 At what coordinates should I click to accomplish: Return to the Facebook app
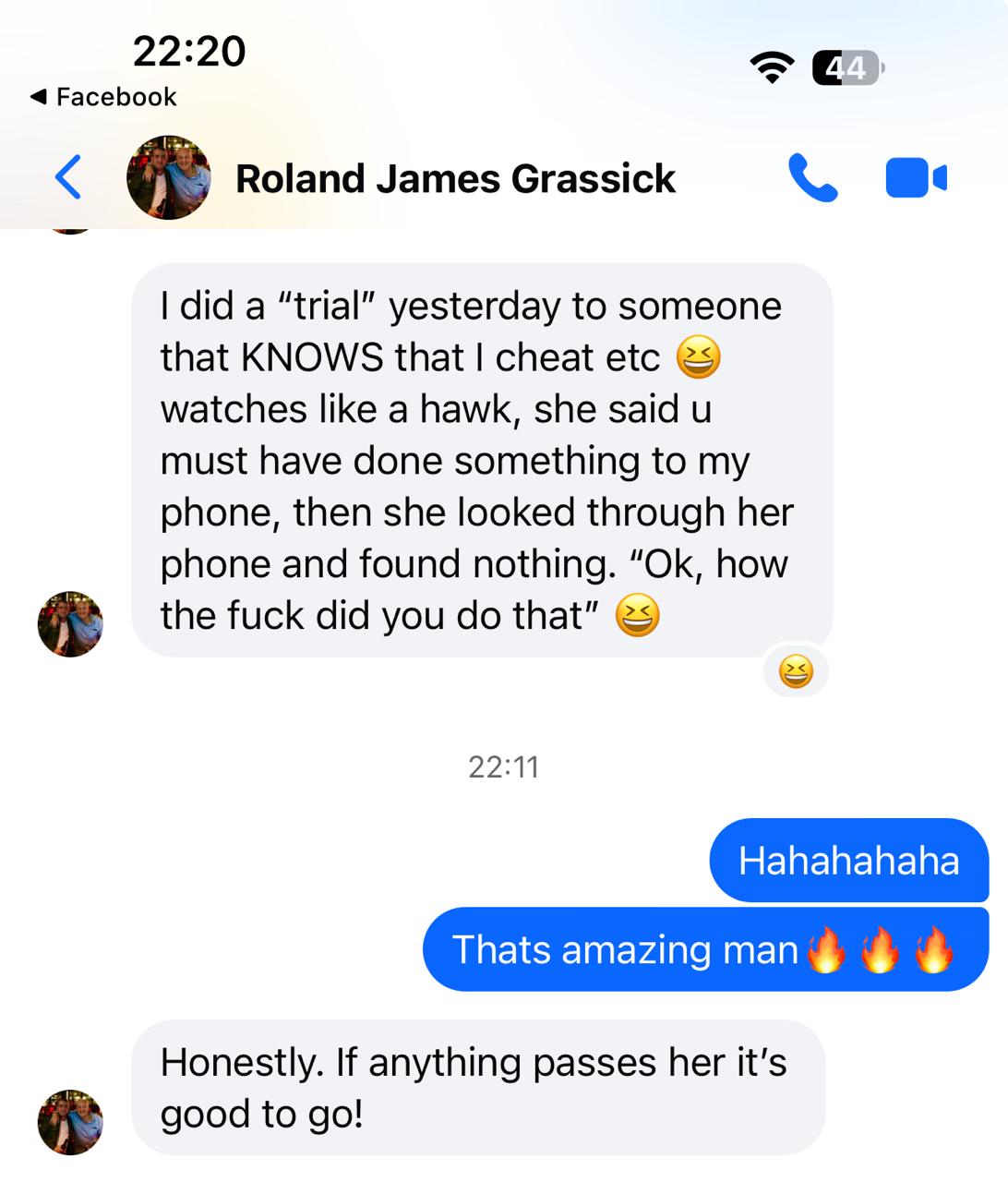[103, 97]
